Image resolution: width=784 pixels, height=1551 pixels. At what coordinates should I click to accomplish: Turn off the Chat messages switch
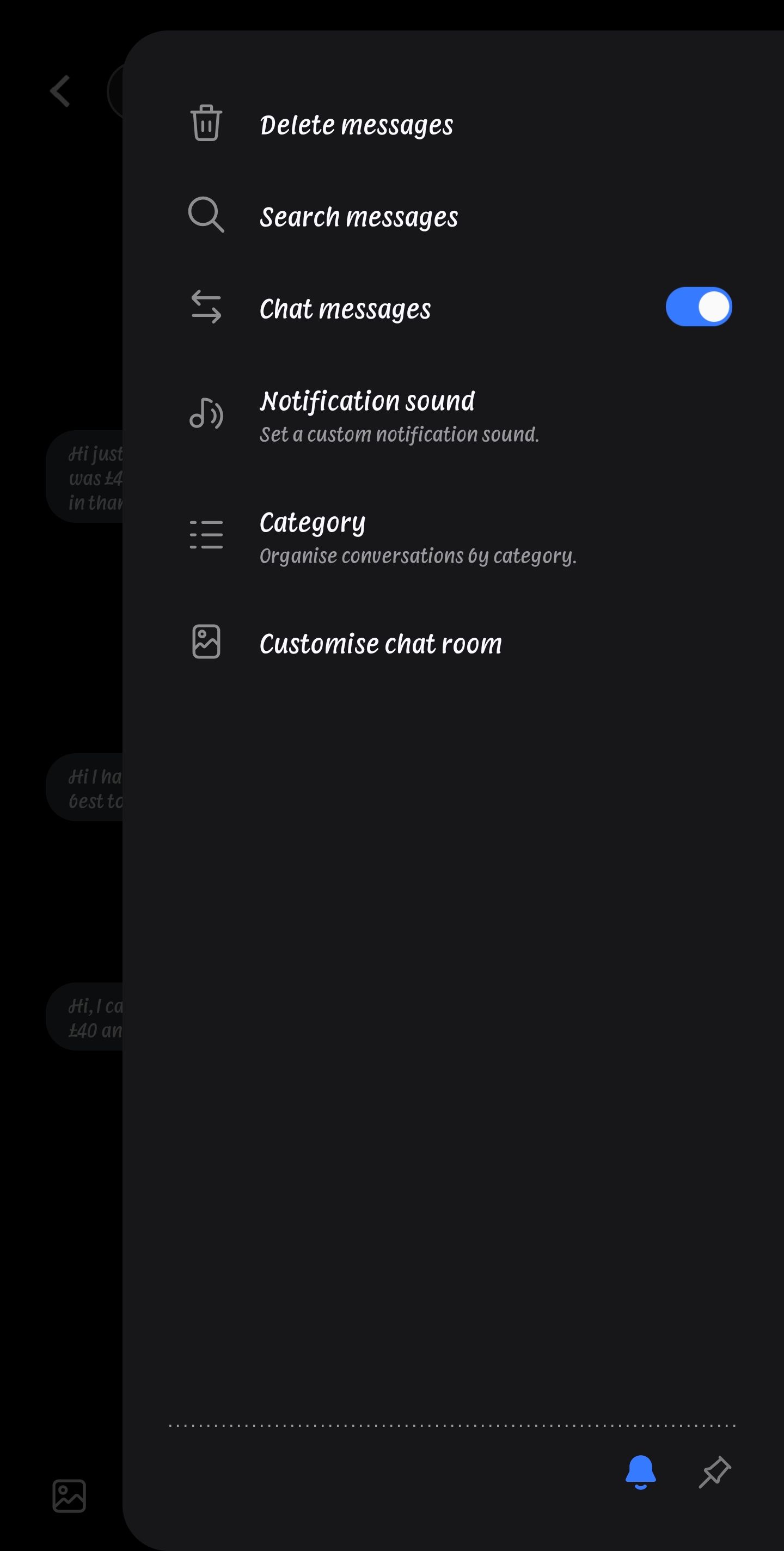click(698, 307)
